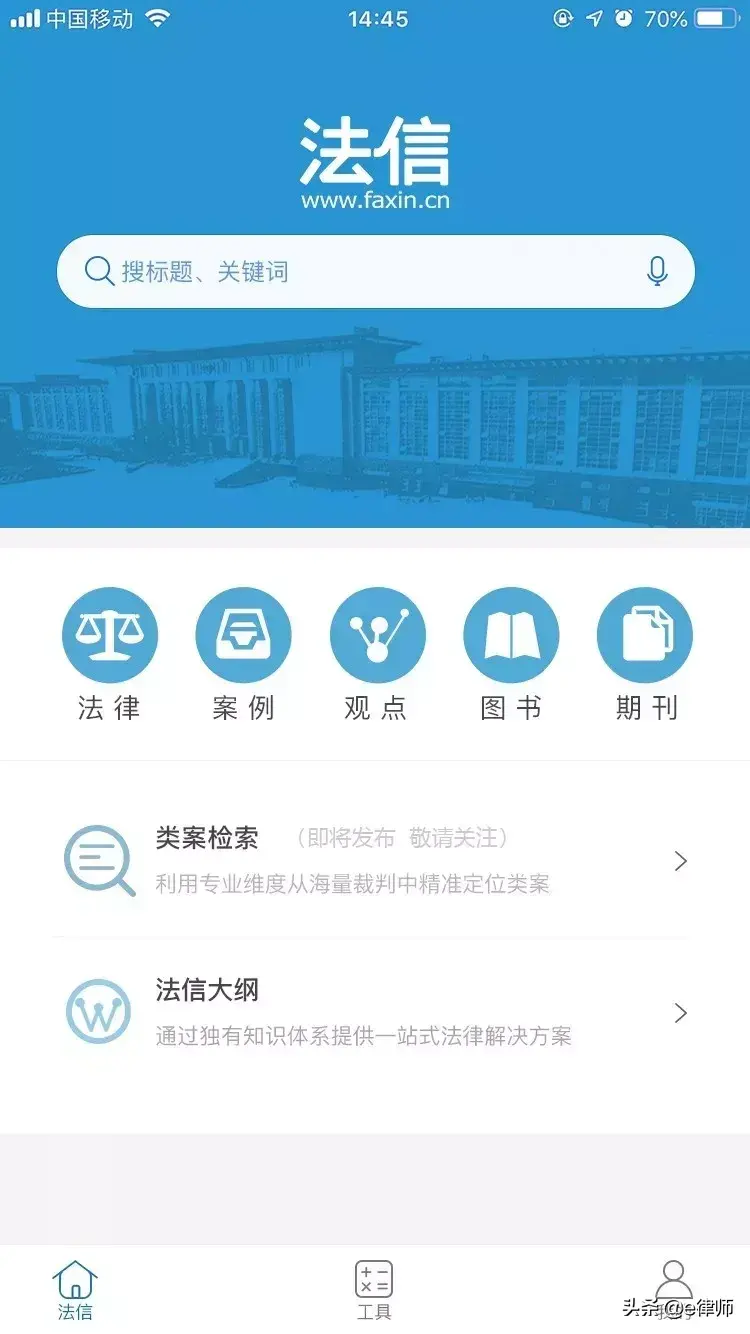Open the 法信大纲 row
The image size is (750, 1334).
[375, 1012]
